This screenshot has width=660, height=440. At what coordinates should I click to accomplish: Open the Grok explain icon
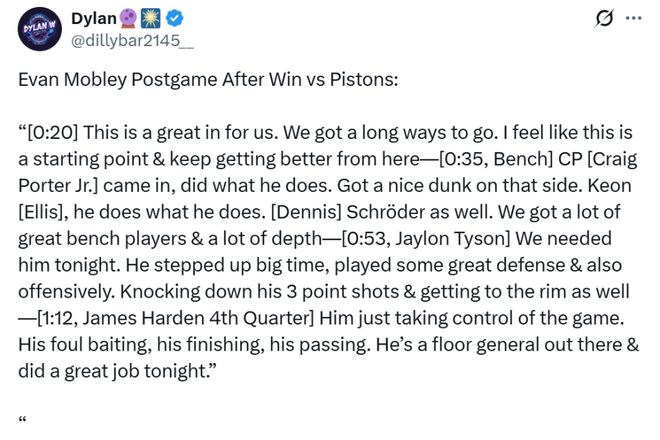click(603, 19)
